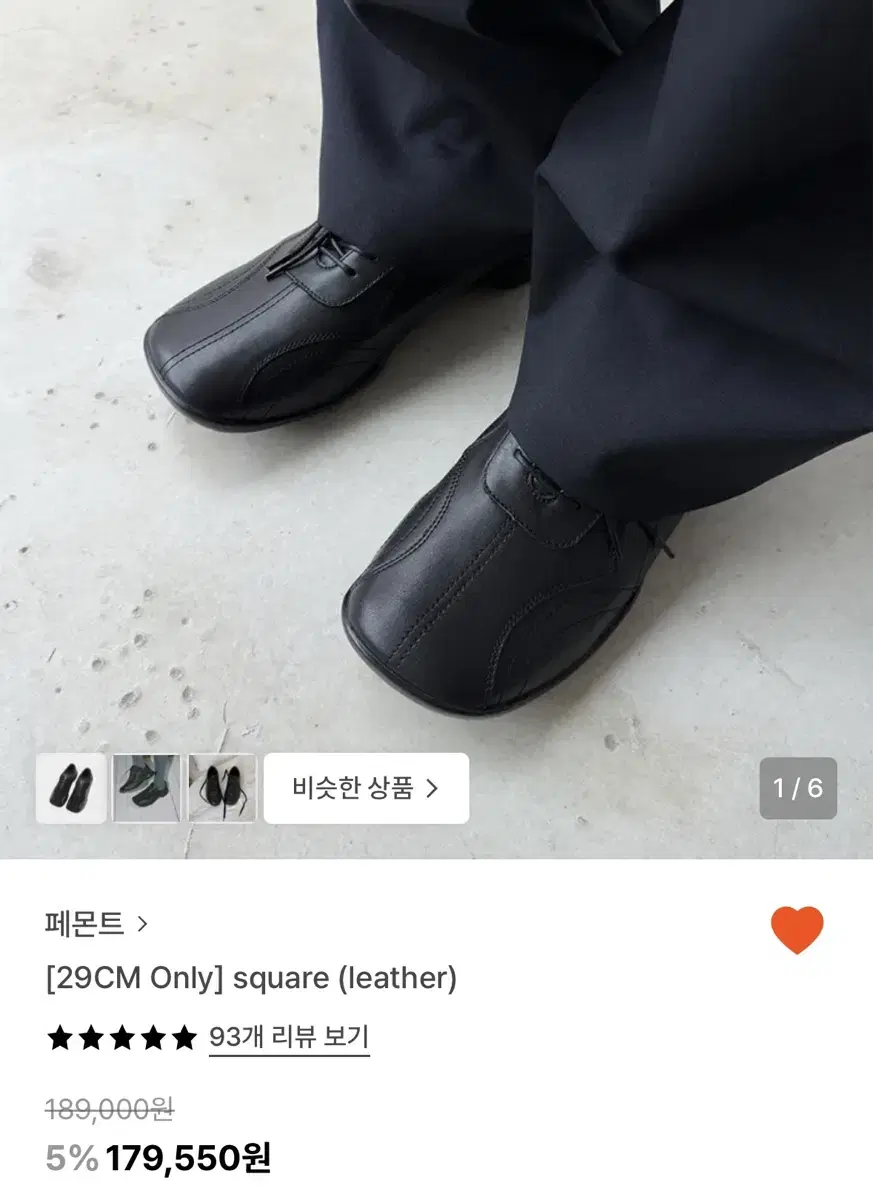The image size is (873, 1200).
Task: Click the third star in the rating
Action: click(124, 1040)
